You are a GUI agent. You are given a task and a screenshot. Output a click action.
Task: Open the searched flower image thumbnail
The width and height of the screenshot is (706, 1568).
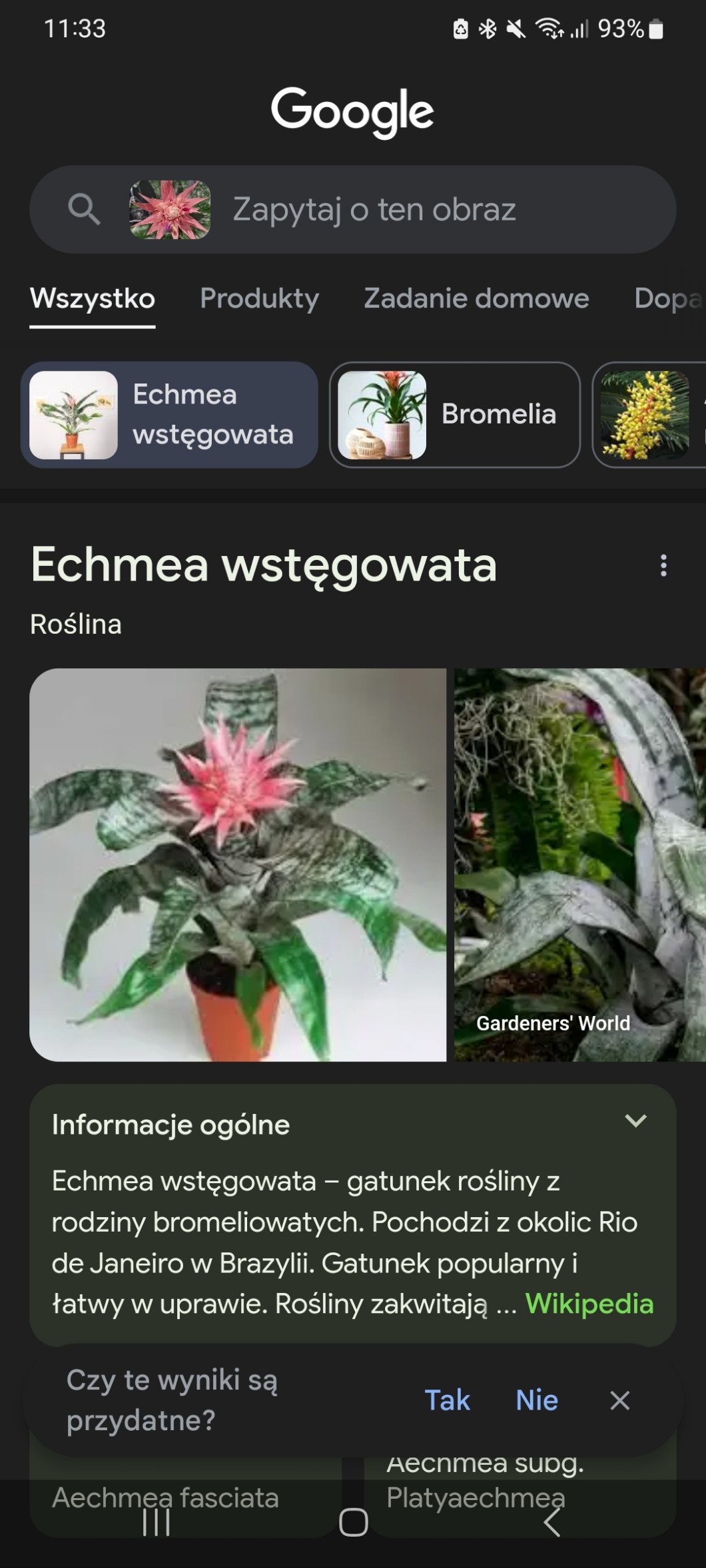tap(170, 209)
